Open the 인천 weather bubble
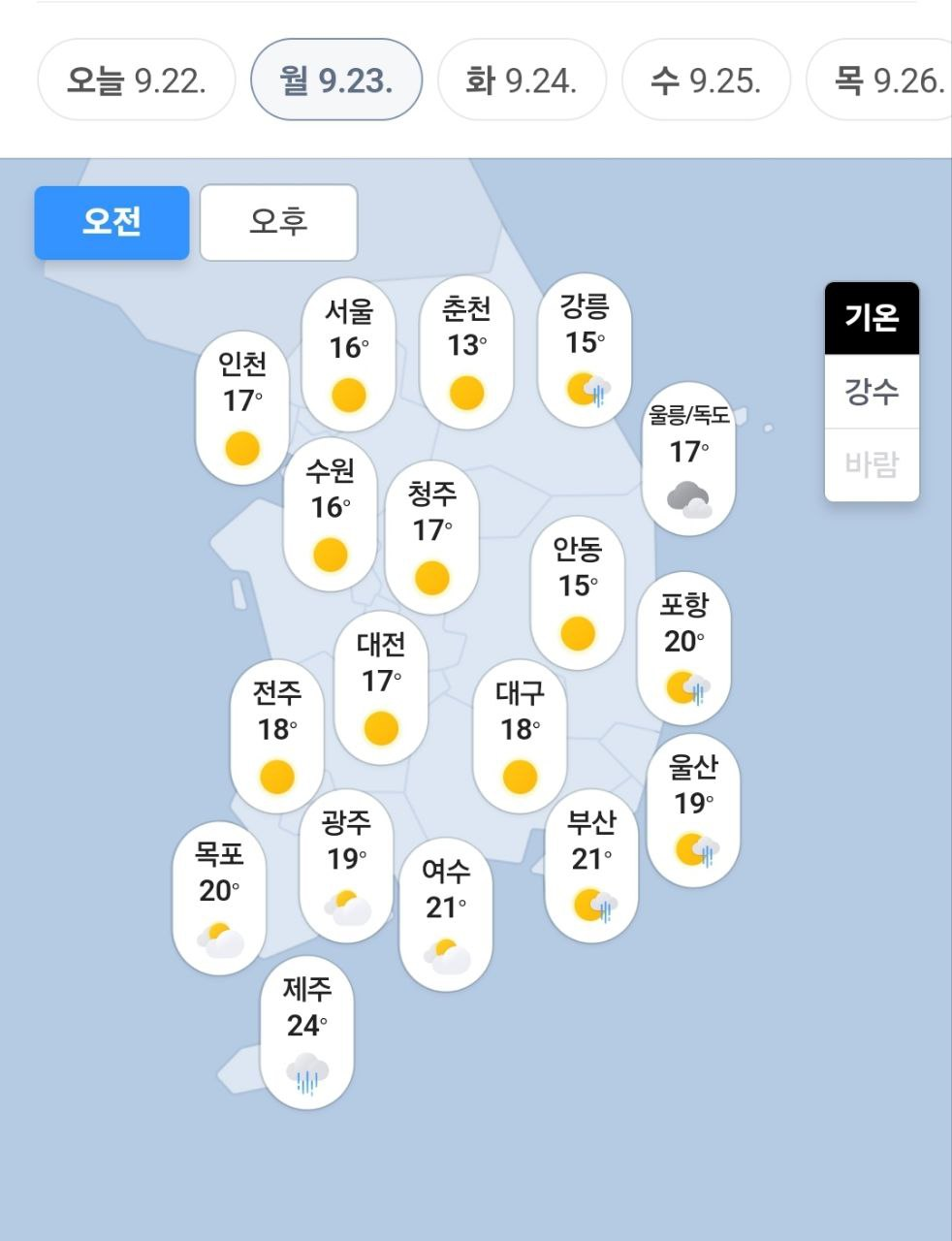Screen dimensions: 952x1241 [x=241, y=408]
